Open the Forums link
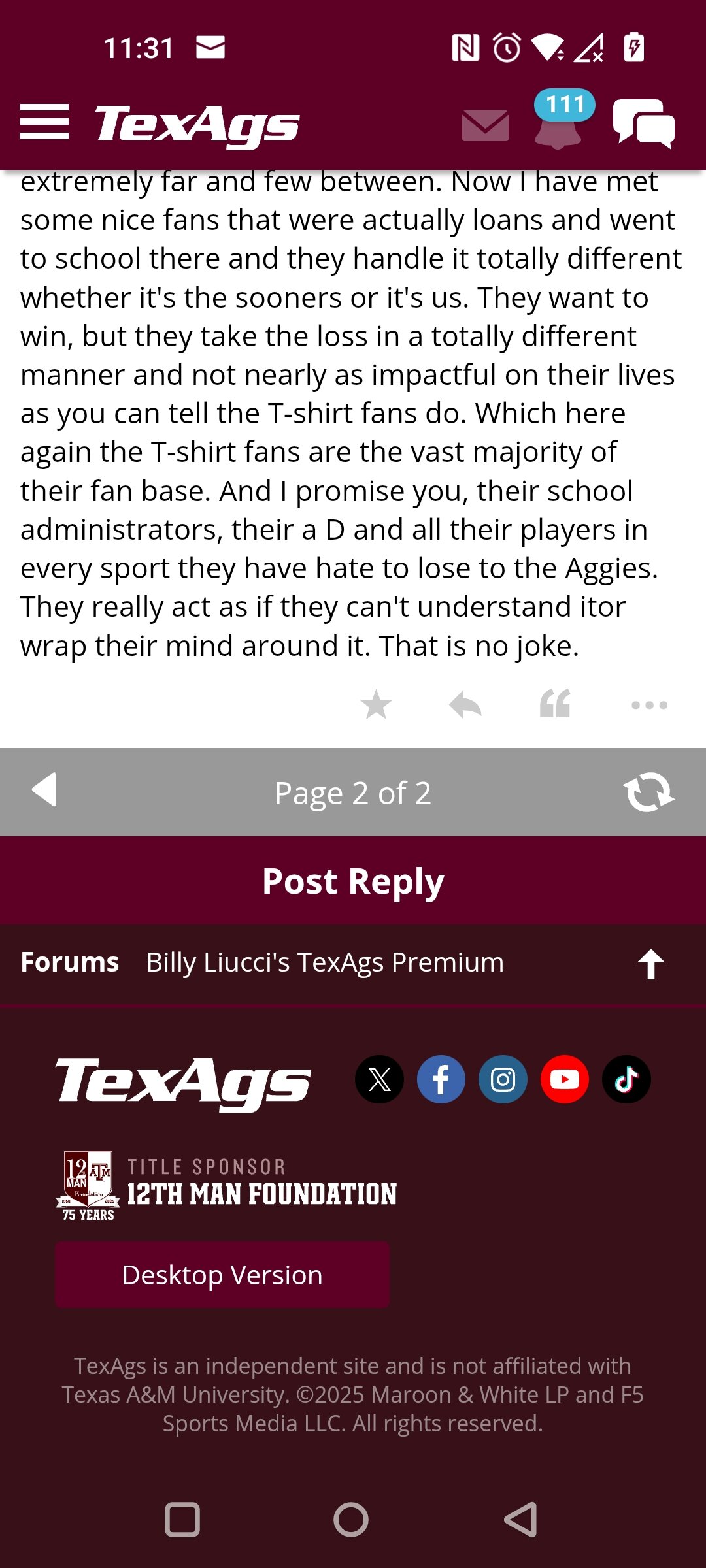 tap(70, 962)
